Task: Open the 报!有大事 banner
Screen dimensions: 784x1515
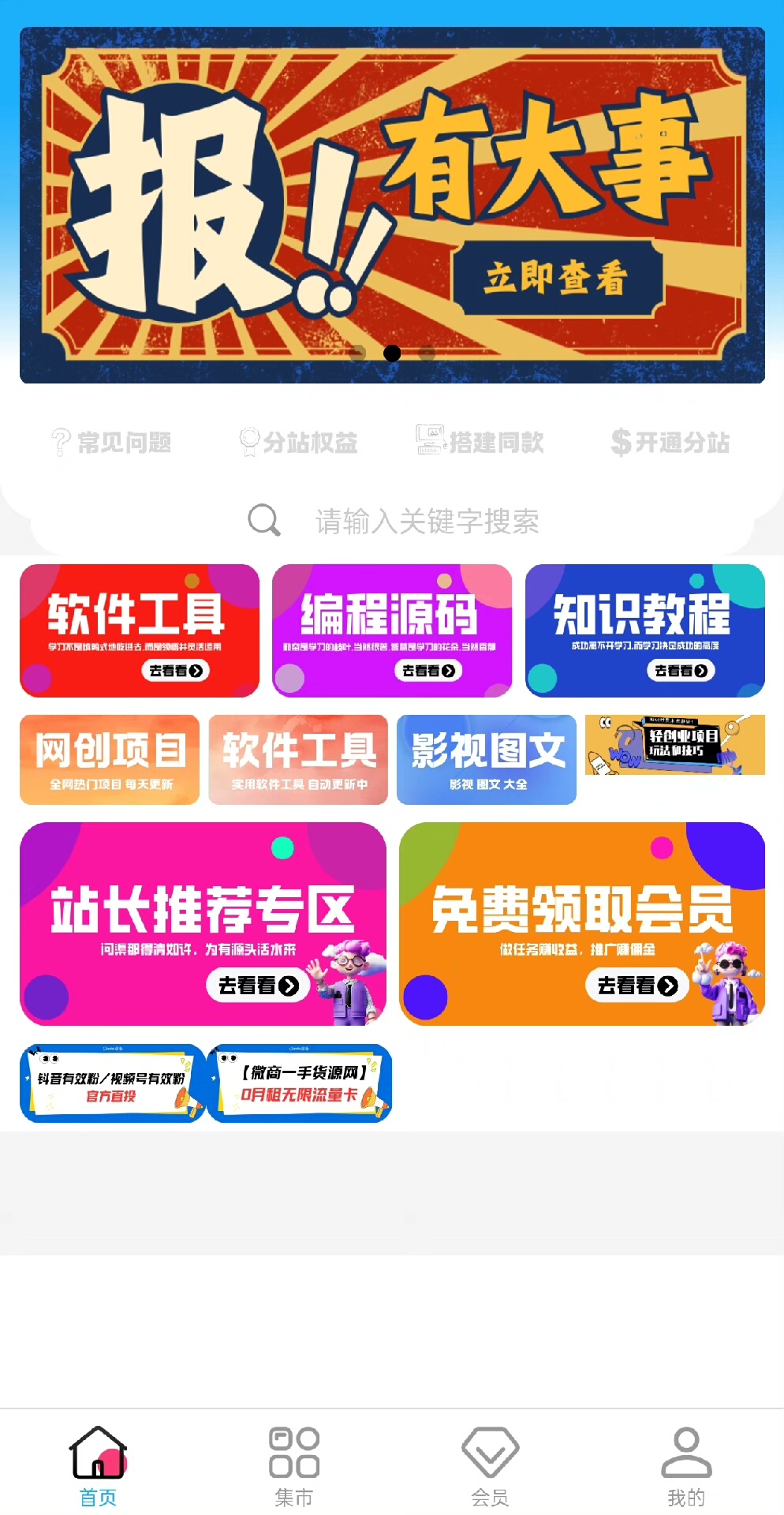Action: [x=392, y=205]
